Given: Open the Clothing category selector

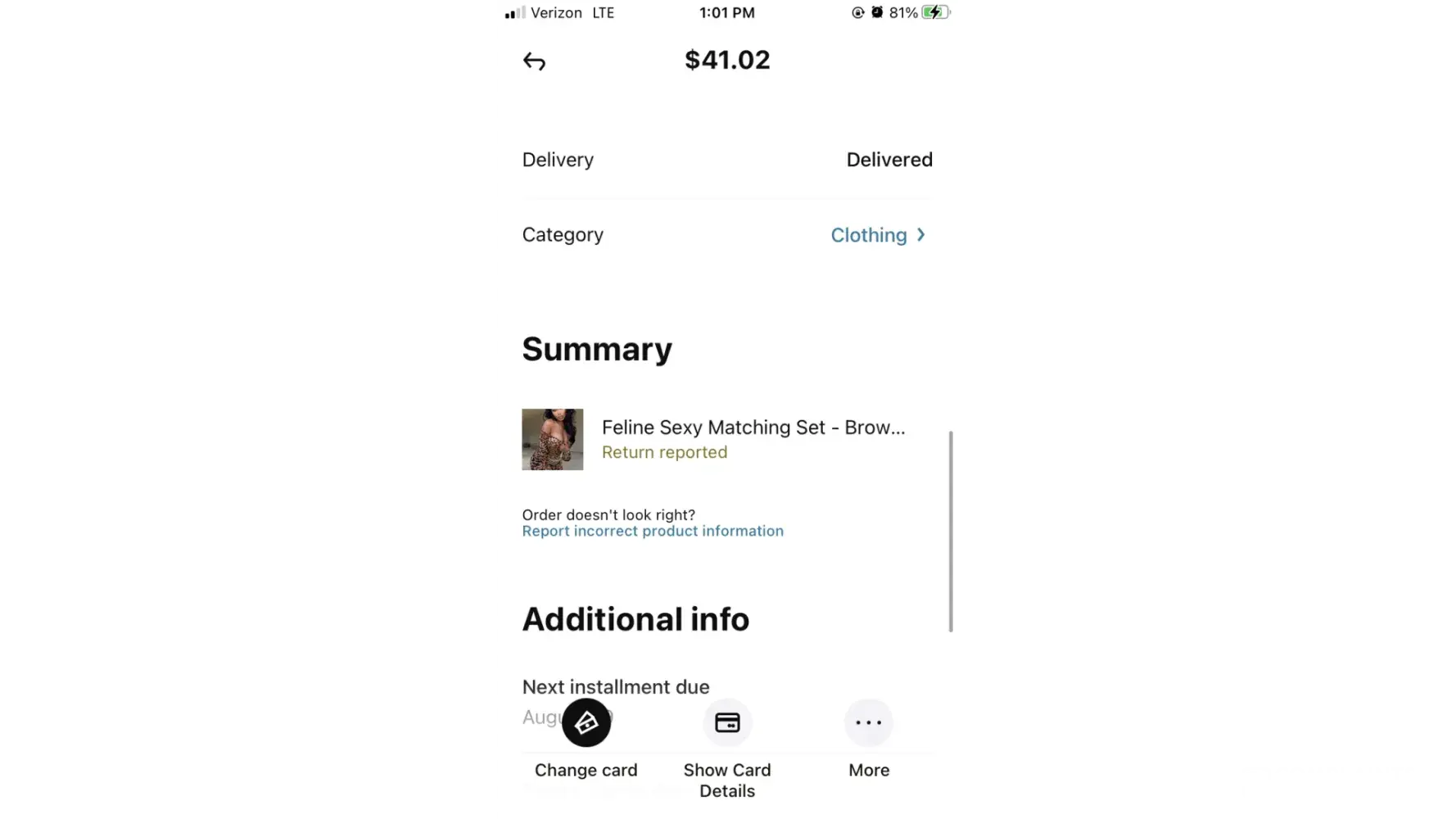Looking at the screenshot, I should (878, 235).
